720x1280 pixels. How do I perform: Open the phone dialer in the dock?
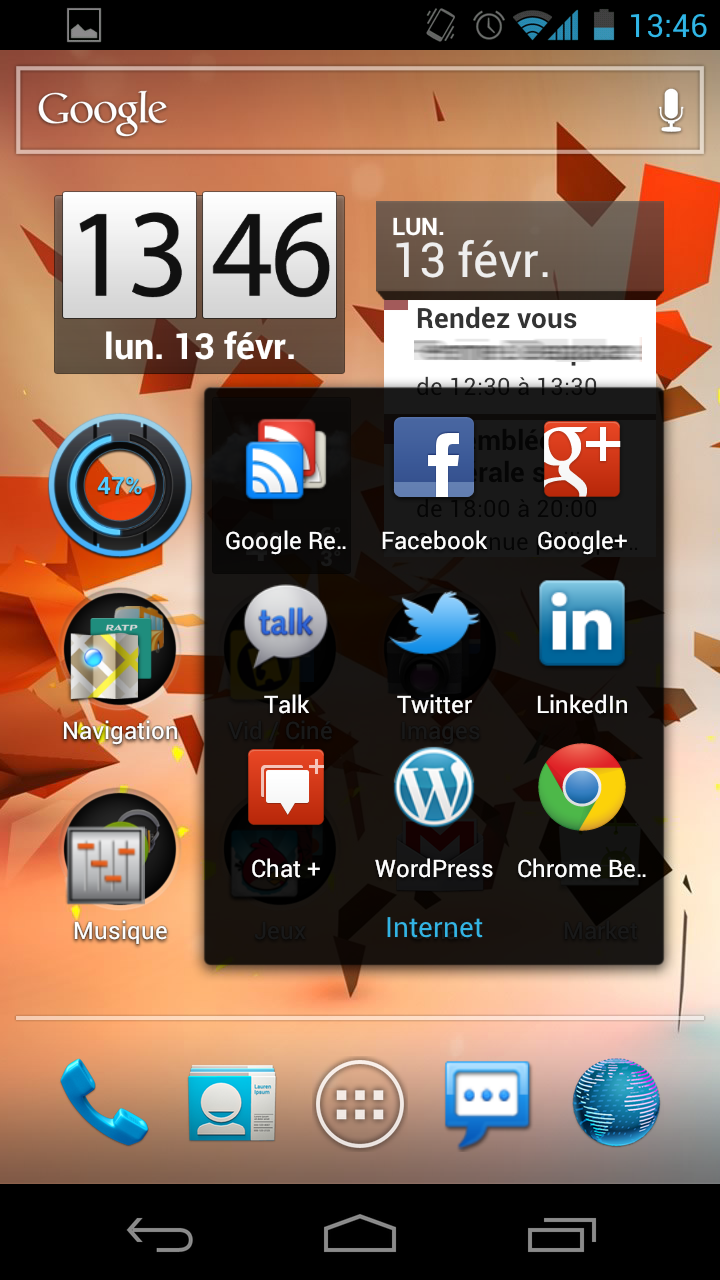pos(103,1102)
